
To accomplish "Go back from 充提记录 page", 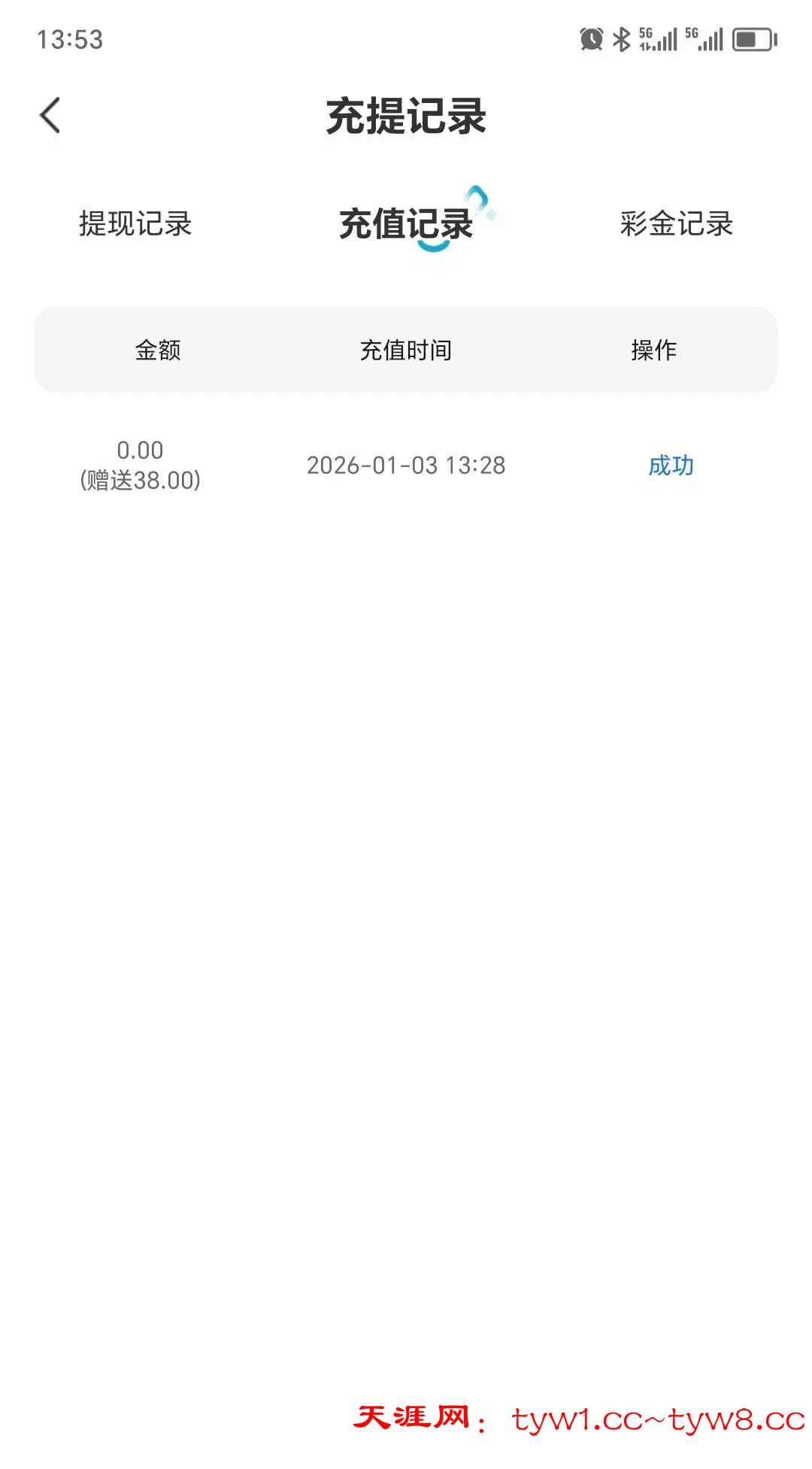I will click(x=50, y=116).
